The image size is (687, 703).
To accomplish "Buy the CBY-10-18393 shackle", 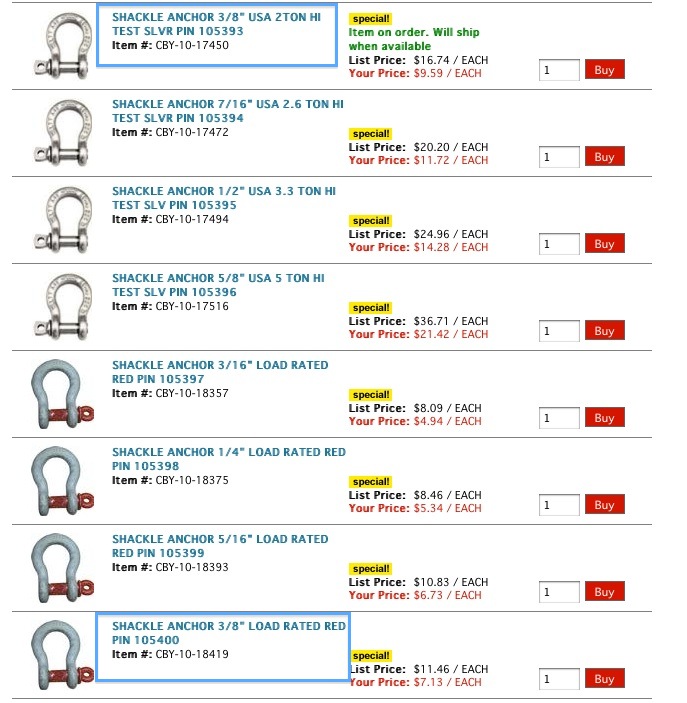I will click(x=604, y=592).
